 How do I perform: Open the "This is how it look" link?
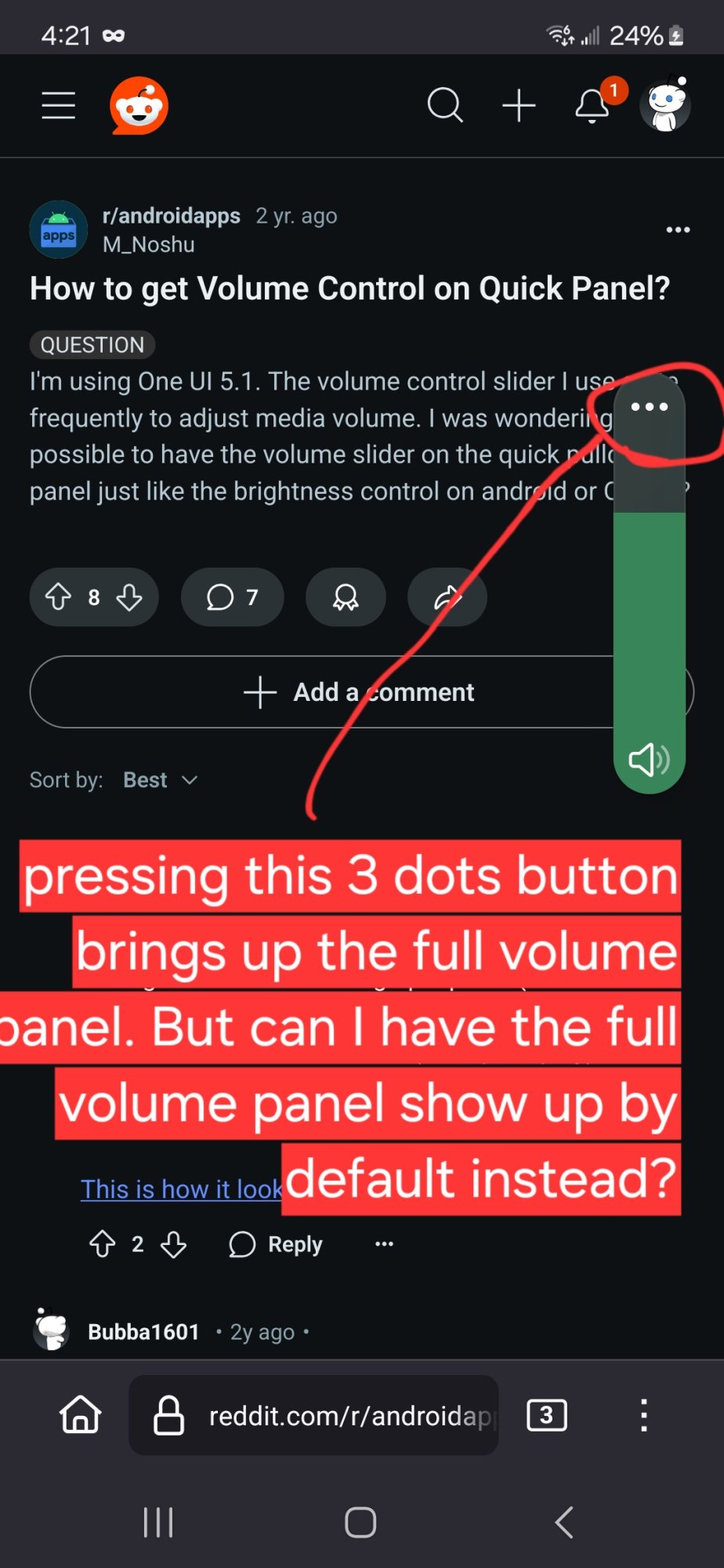coord(180,1189)
